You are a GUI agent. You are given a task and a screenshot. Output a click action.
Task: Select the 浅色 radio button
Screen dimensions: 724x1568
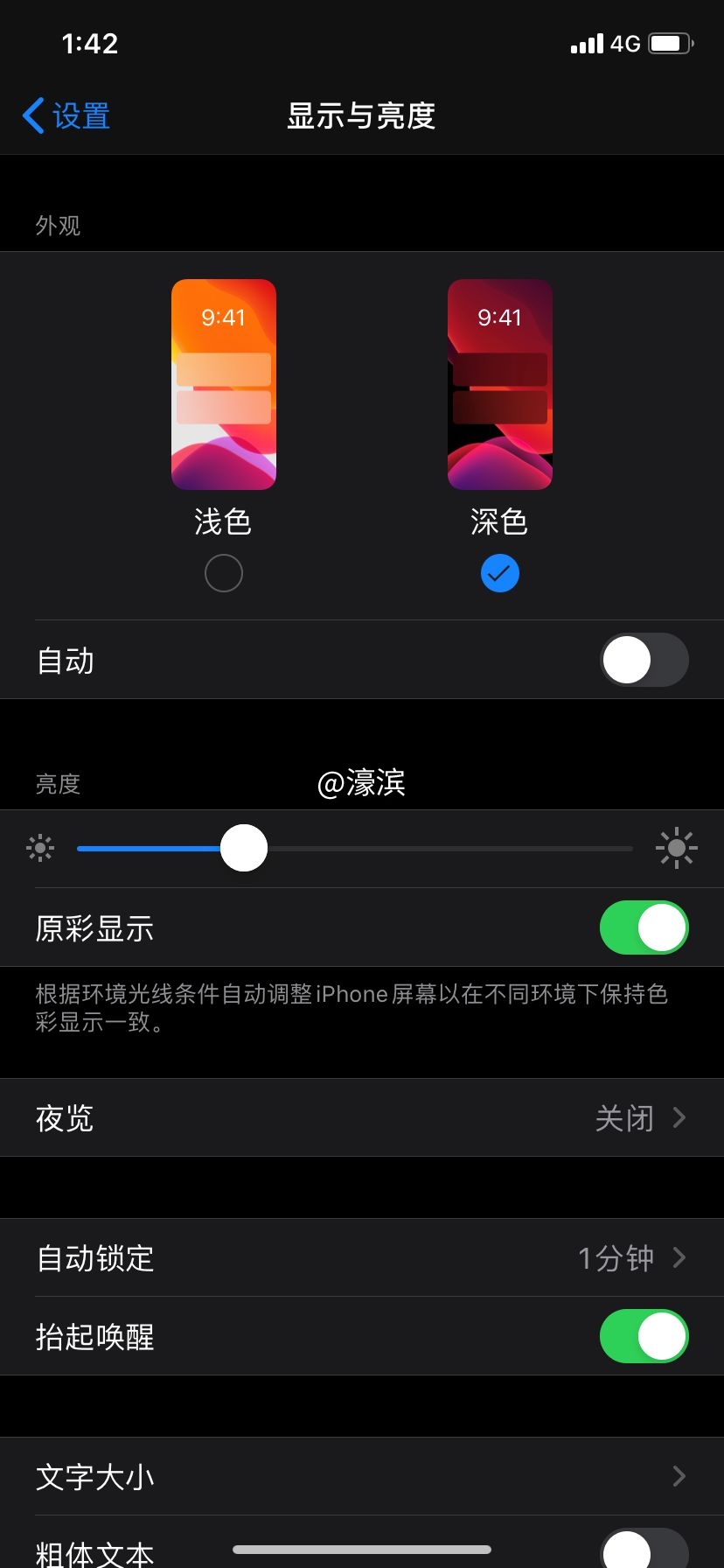[224, 572]
